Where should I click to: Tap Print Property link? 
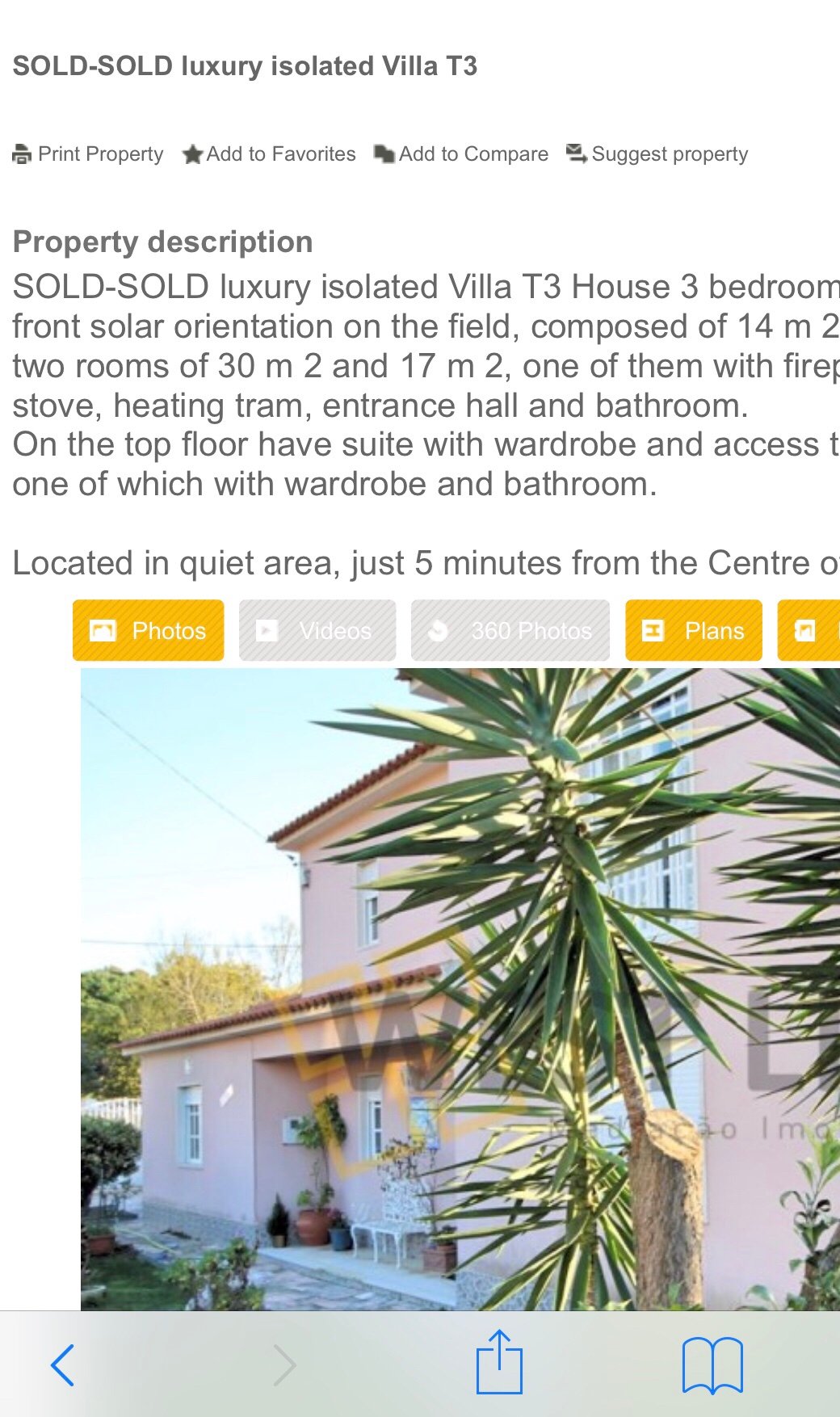(88, 153)
